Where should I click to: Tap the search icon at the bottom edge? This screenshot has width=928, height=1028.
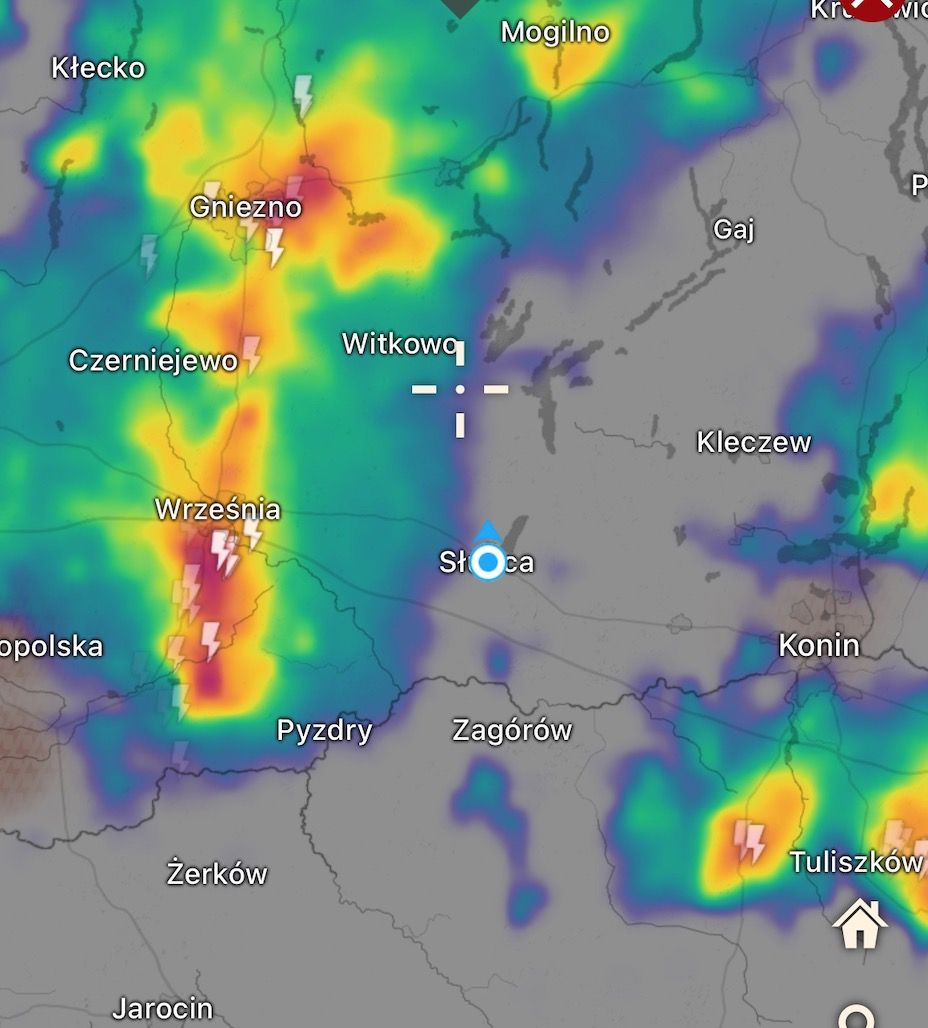pos(856,1018)
